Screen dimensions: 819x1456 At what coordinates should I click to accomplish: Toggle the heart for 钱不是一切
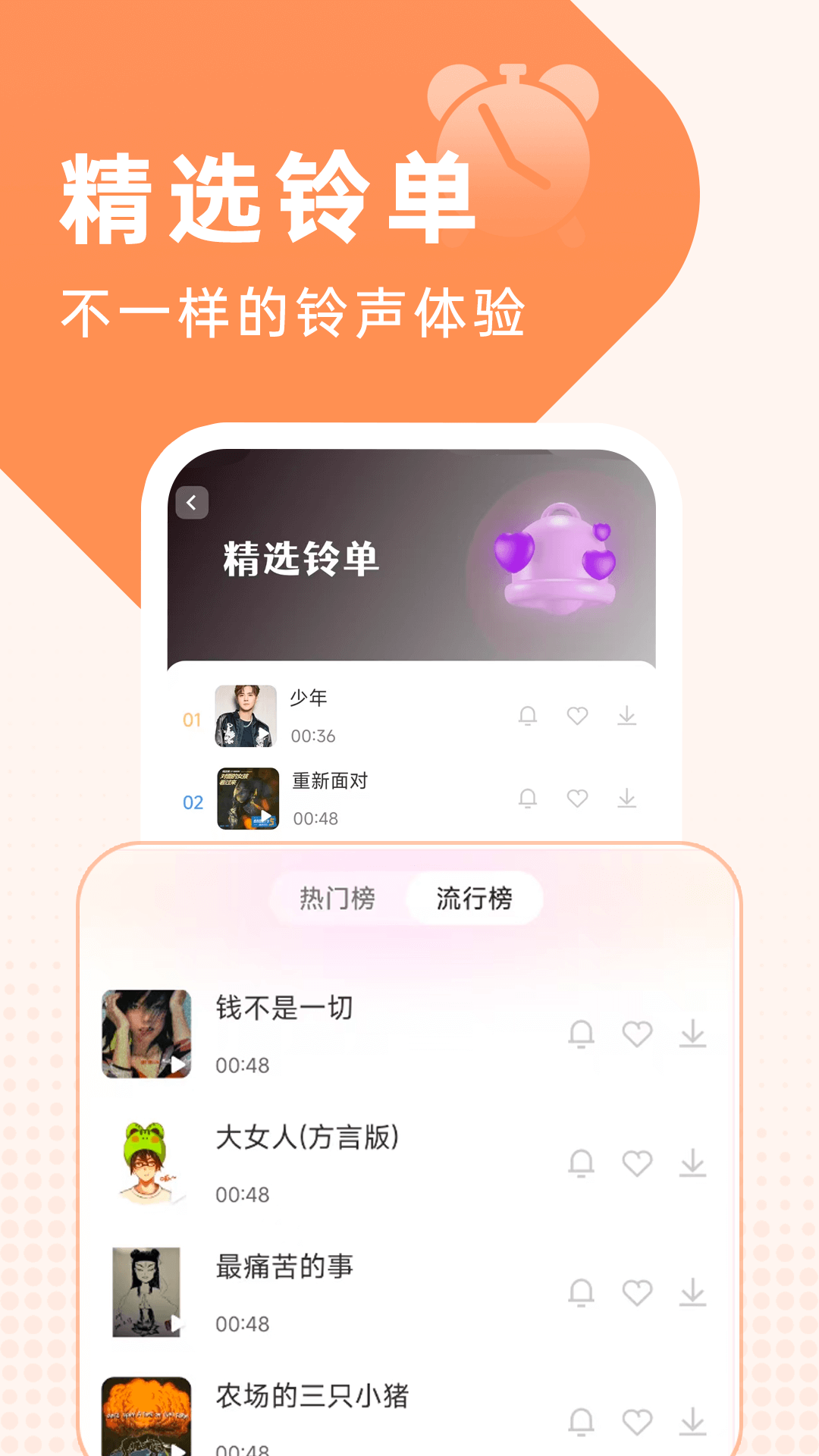point(637,1031)
